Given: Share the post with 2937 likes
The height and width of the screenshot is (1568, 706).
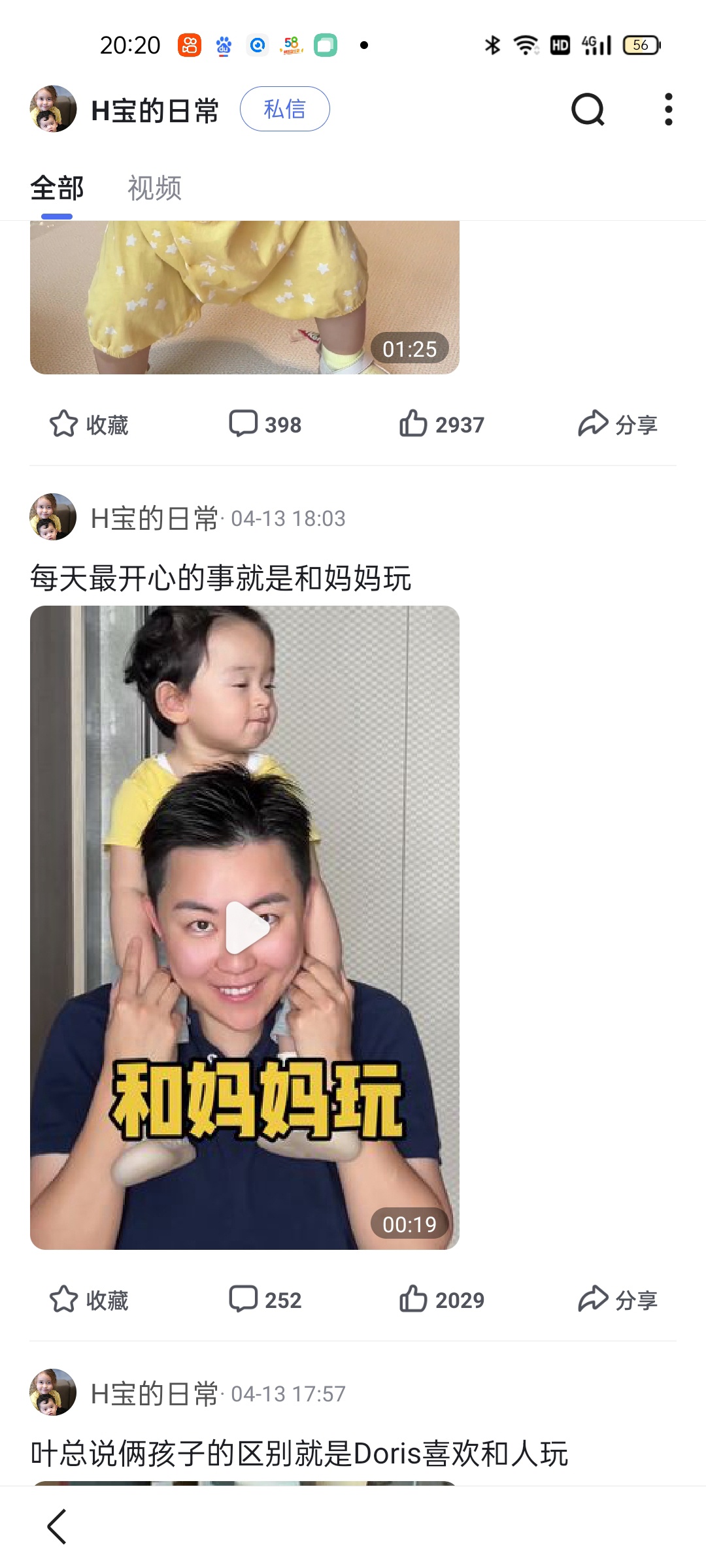Looking at the screenshot, I should coord(617,425).
